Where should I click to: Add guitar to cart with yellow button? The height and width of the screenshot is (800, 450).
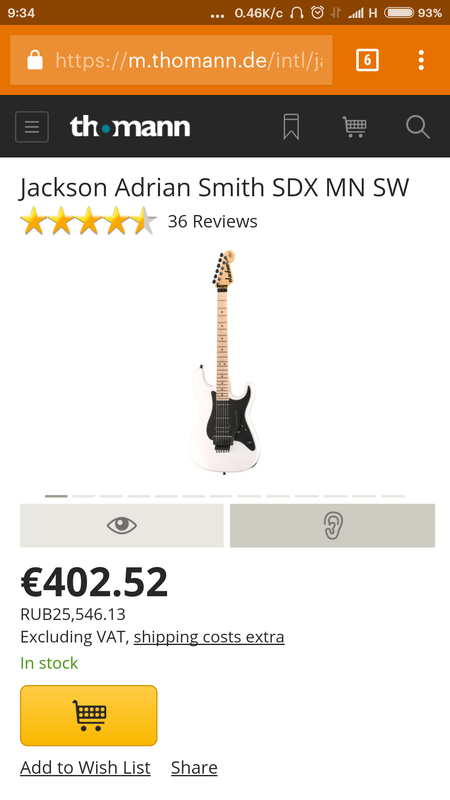89,715
